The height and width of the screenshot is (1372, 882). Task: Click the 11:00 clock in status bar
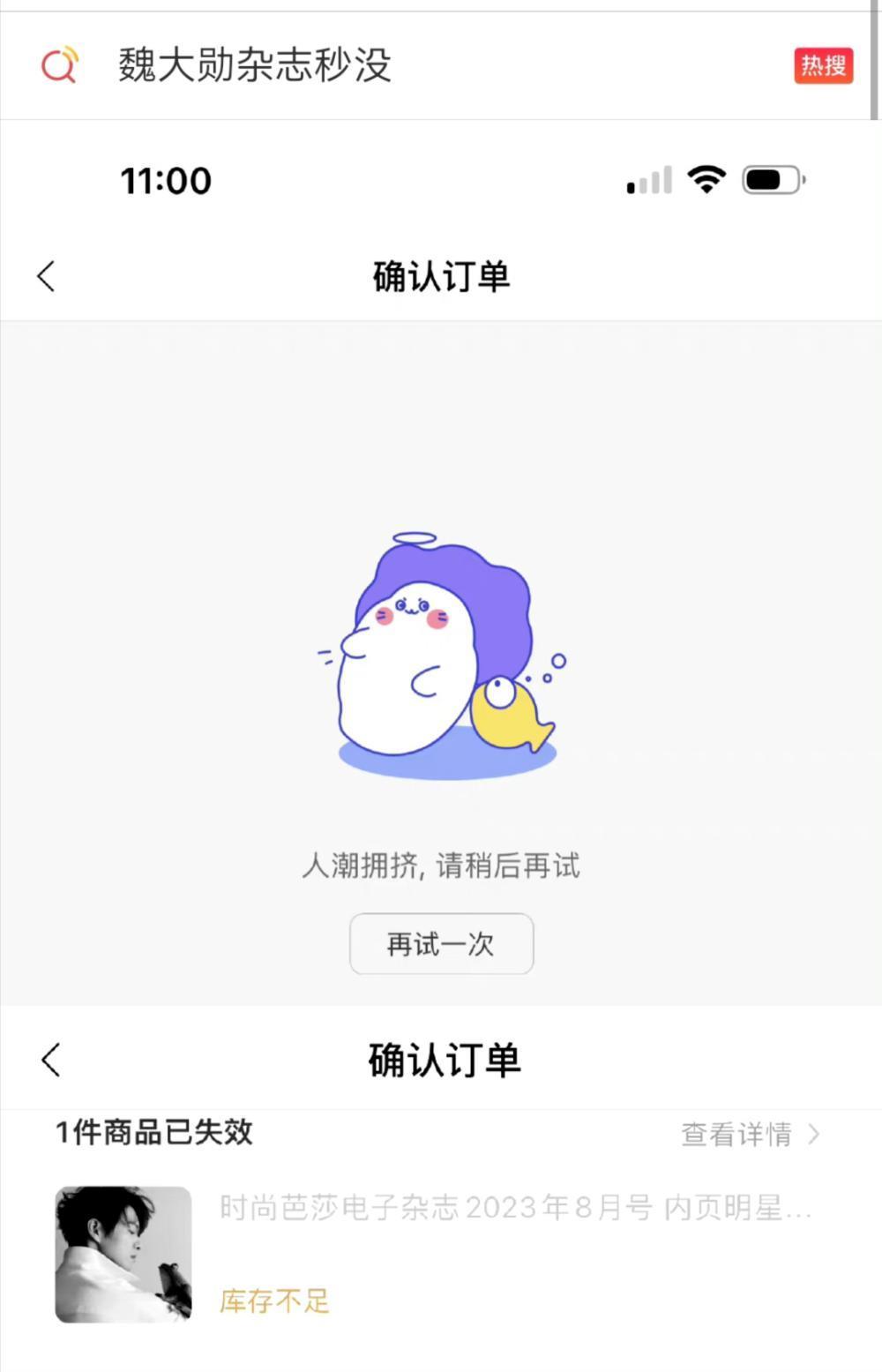(x=165, y=179)
